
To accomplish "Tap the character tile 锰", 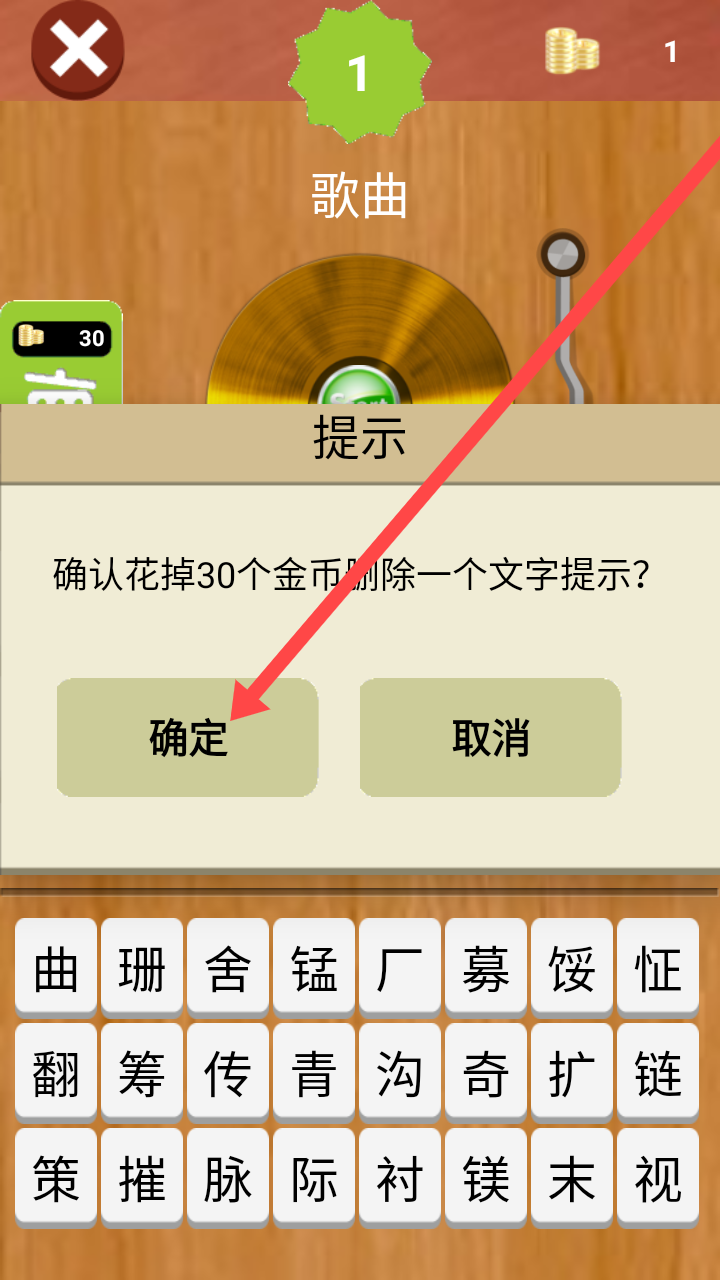I will (x=314, y=968).
